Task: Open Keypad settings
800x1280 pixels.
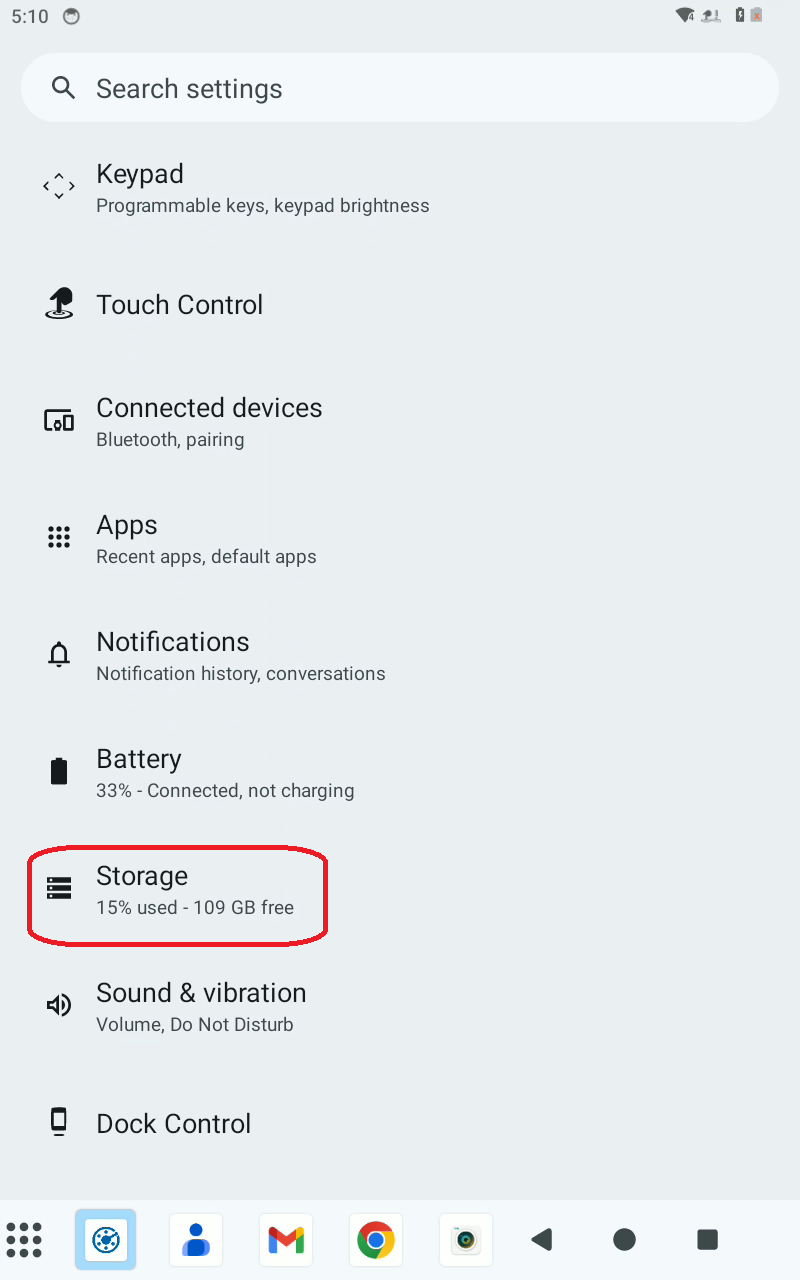Action: 400,188
